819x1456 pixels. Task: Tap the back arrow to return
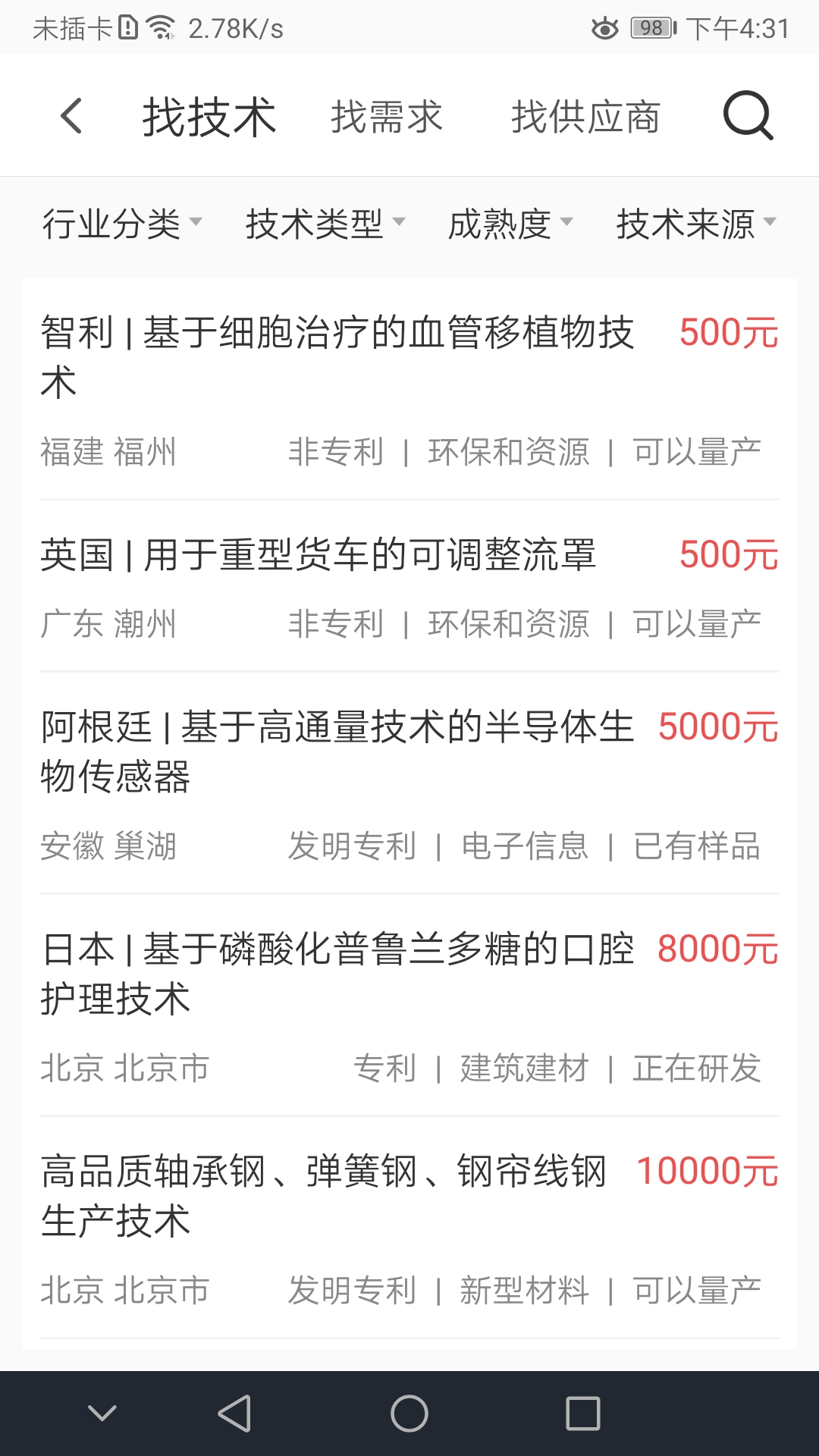click(71, 116)
